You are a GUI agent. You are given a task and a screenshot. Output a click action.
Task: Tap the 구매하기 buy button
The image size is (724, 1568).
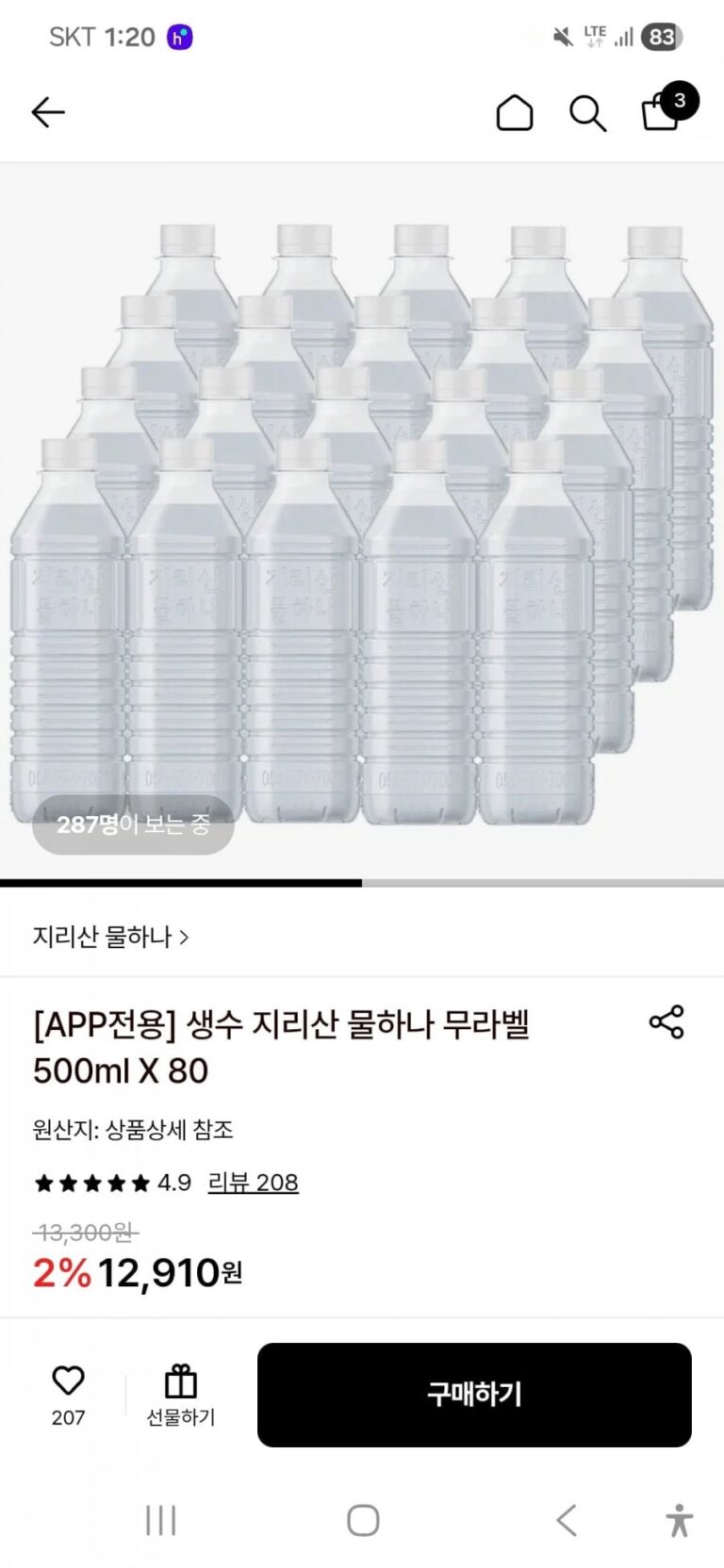pyautogui.click(x=474, y=1395)
